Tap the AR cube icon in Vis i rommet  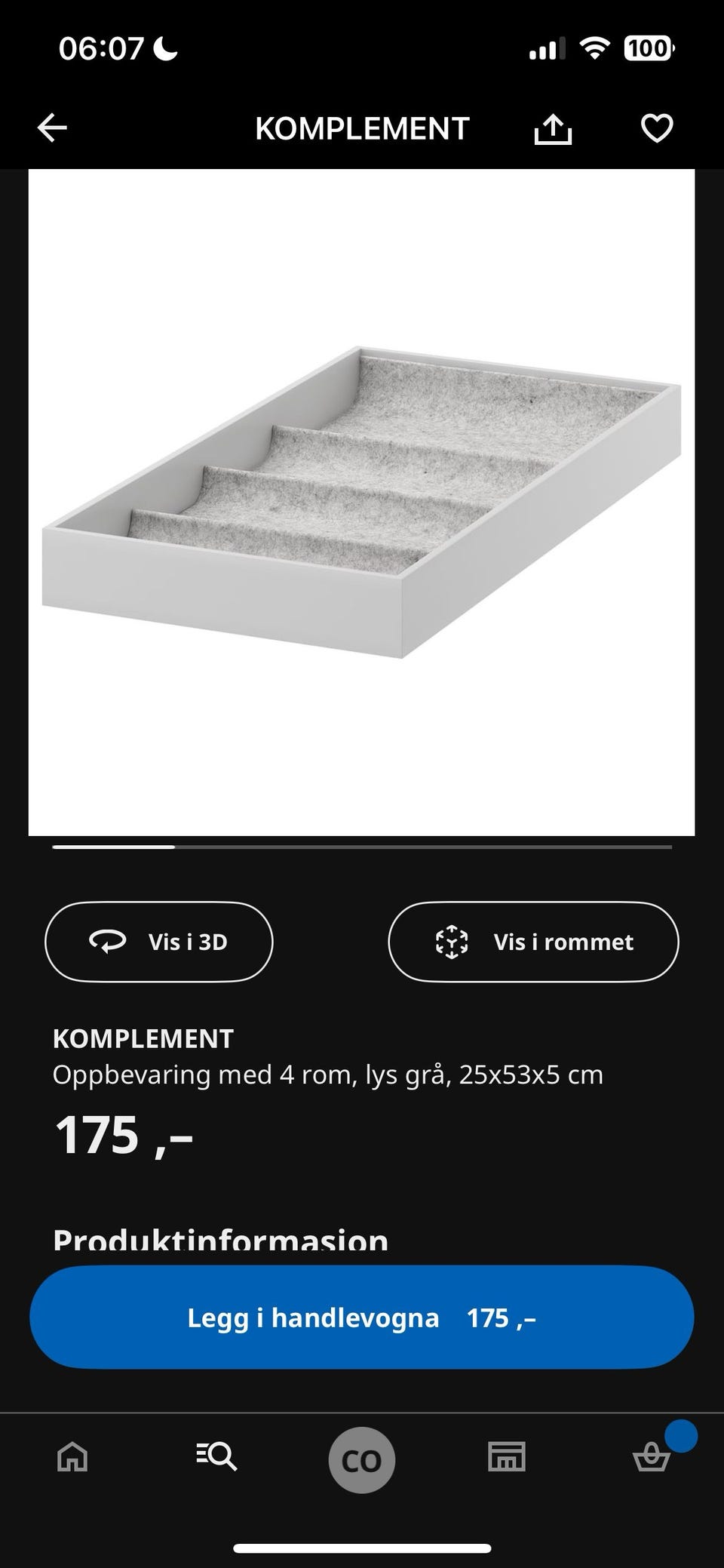click(x=450, y=942)
